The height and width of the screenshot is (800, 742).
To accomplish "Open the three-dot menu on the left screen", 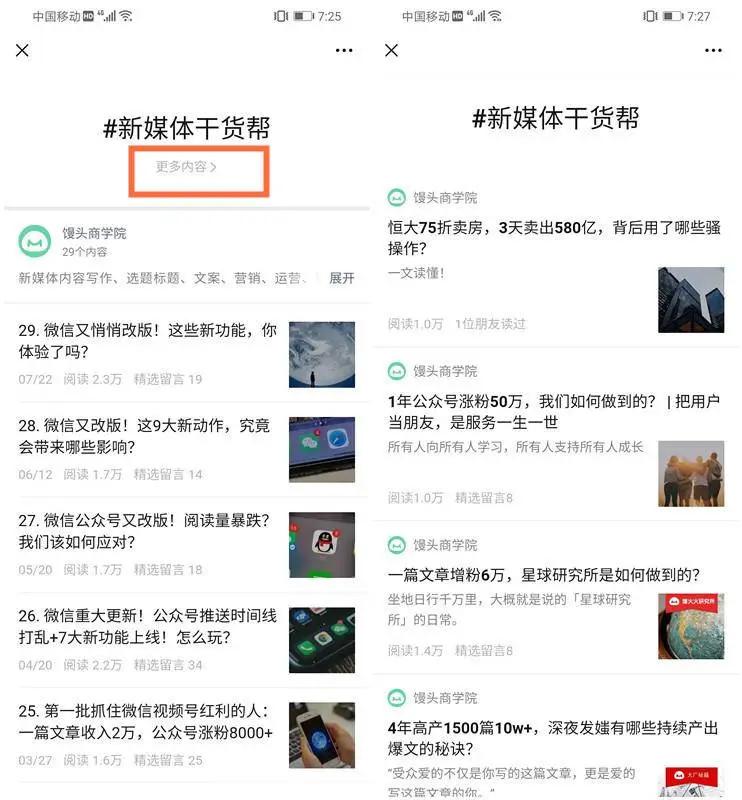I will click(x=344, y=50).
